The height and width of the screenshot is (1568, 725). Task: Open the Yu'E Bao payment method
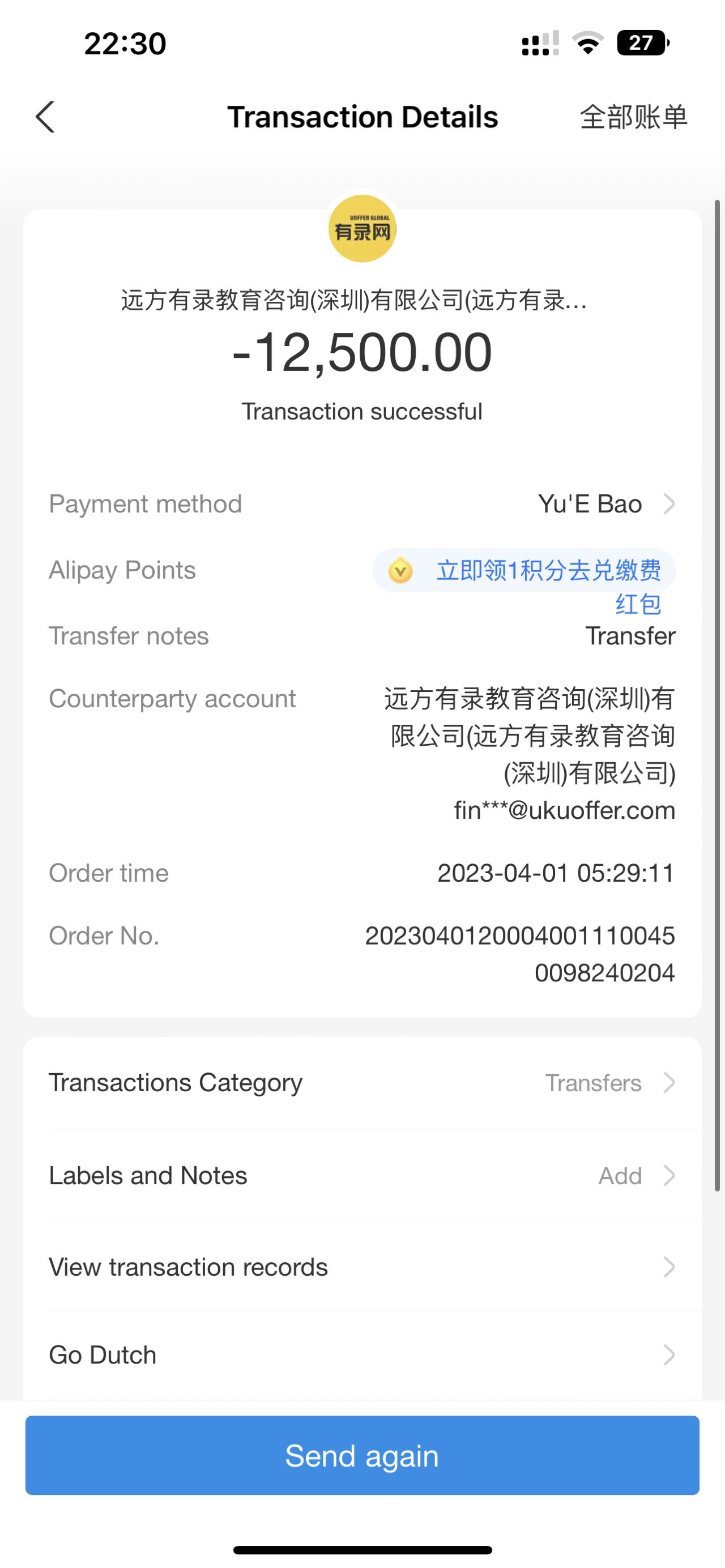[x=605, y=504]
